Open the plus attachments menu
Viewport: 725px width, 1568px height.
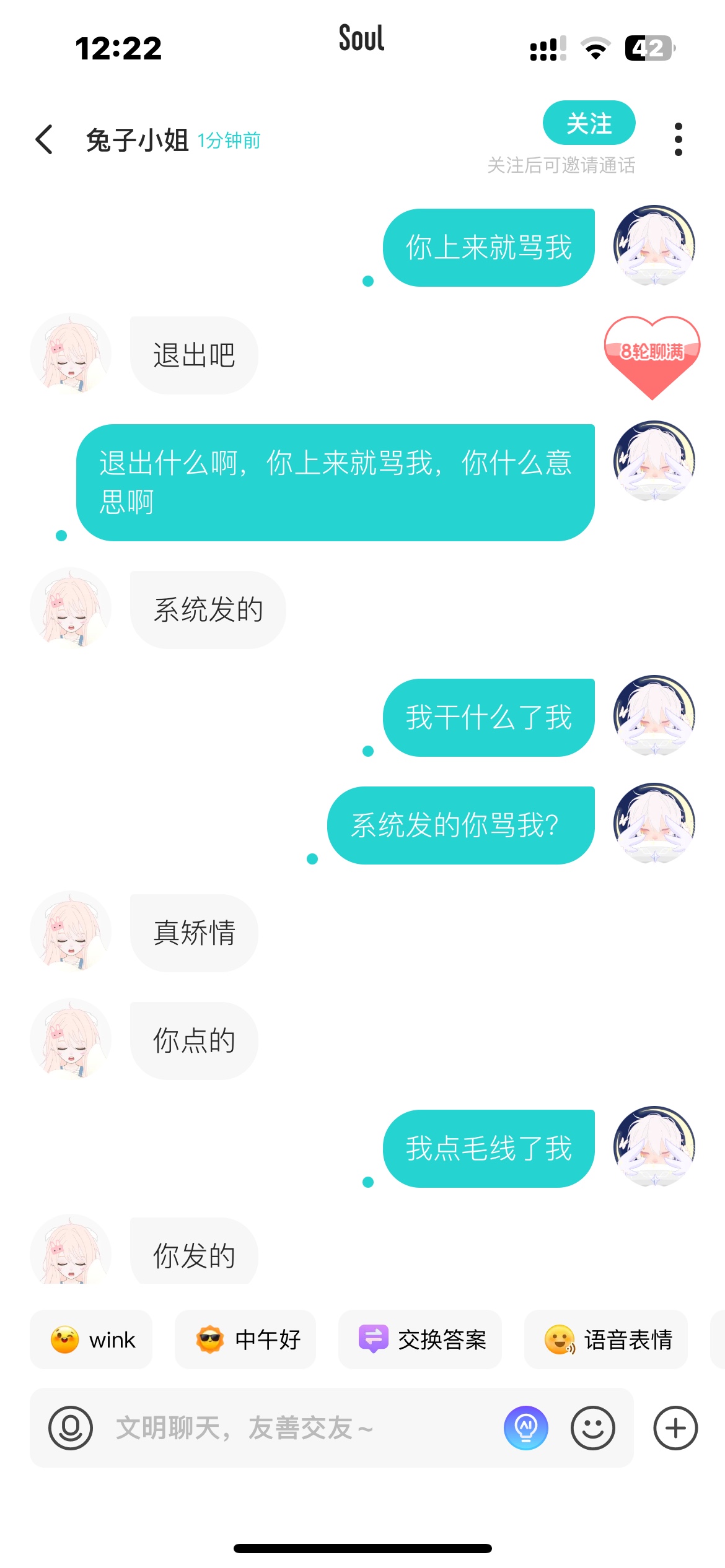(675, 1427)
